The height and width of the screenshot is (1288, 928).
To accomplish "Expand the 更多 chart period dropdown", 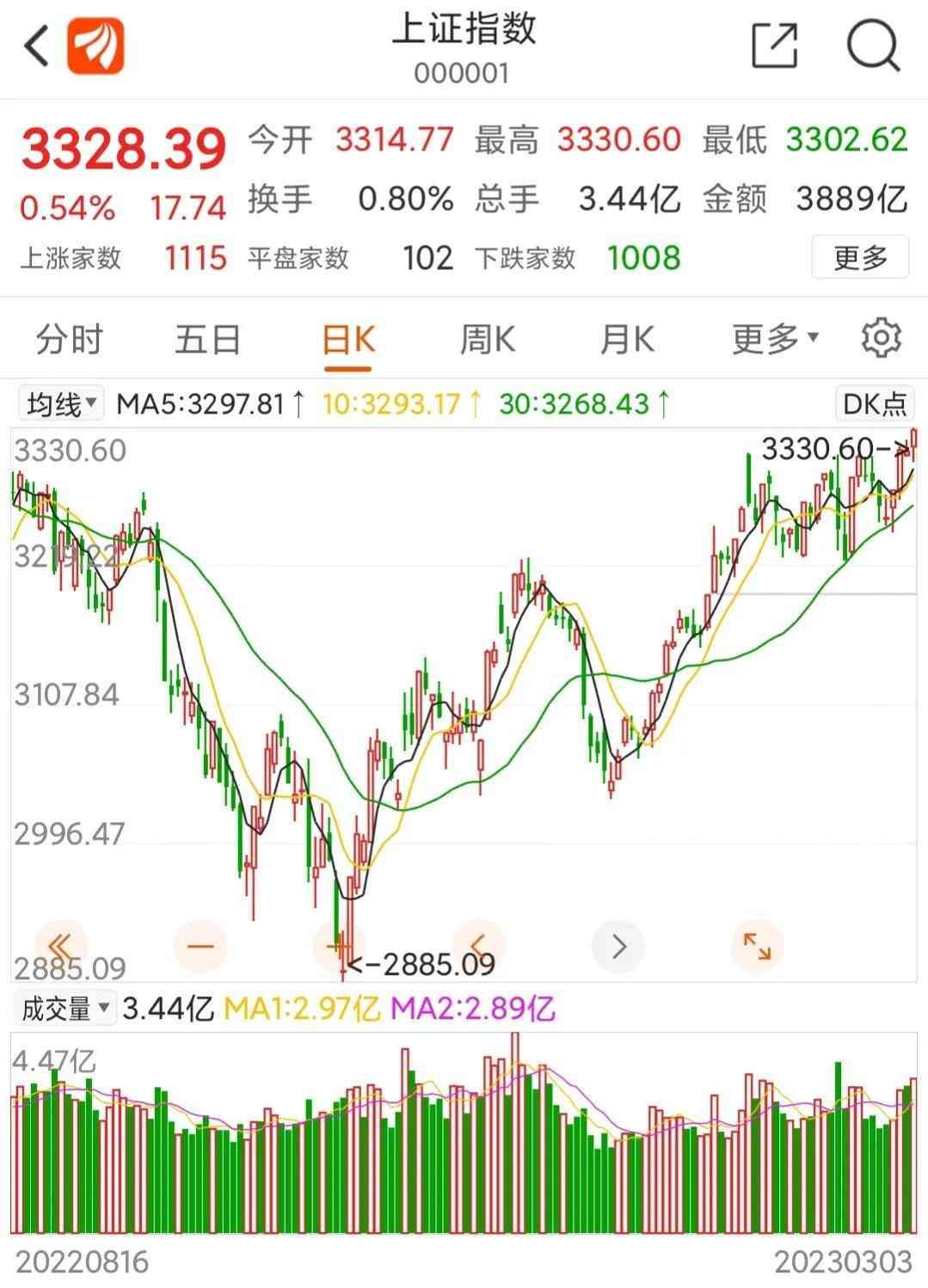I will tap(772, 338).
